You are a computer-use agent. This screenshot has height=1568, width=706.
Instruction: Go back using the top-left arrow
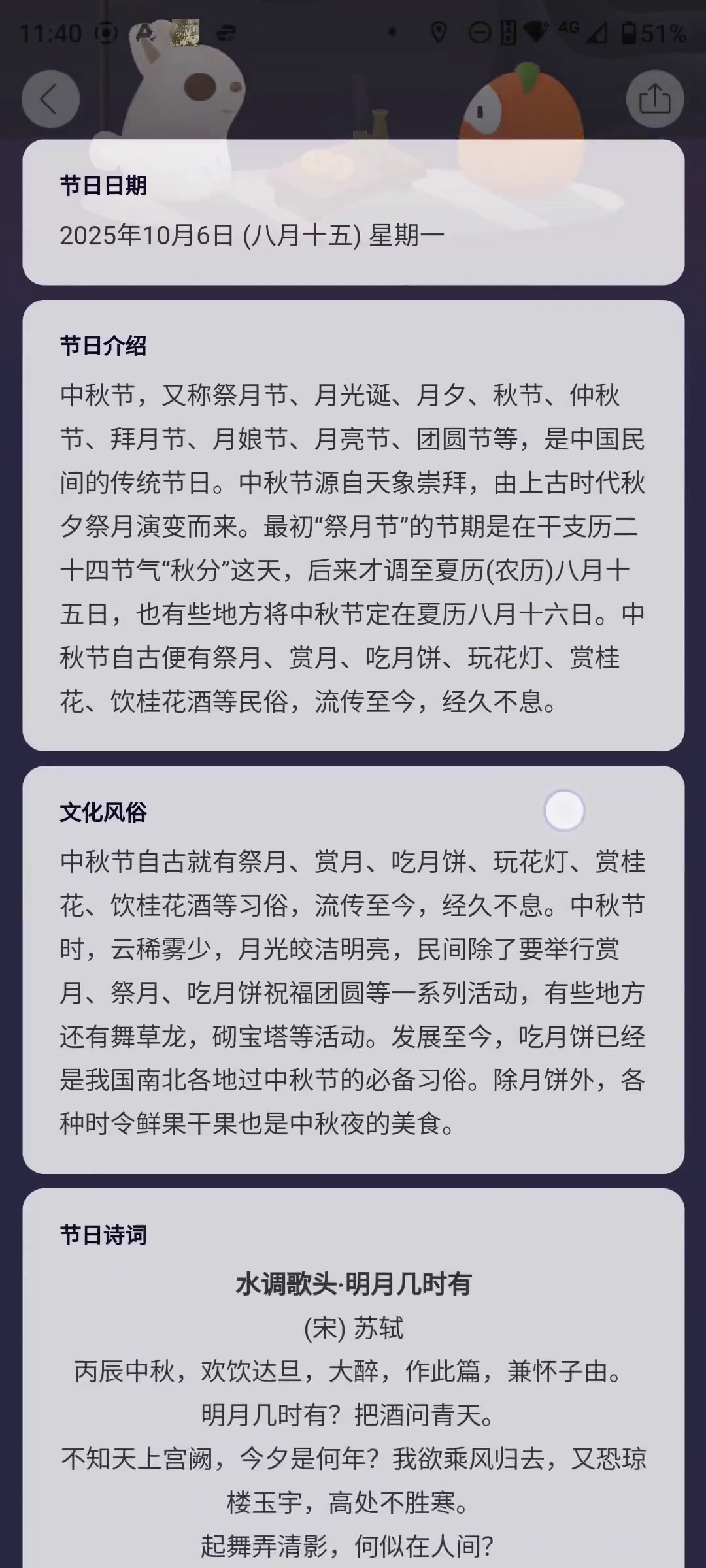click(x=50, y=99)
